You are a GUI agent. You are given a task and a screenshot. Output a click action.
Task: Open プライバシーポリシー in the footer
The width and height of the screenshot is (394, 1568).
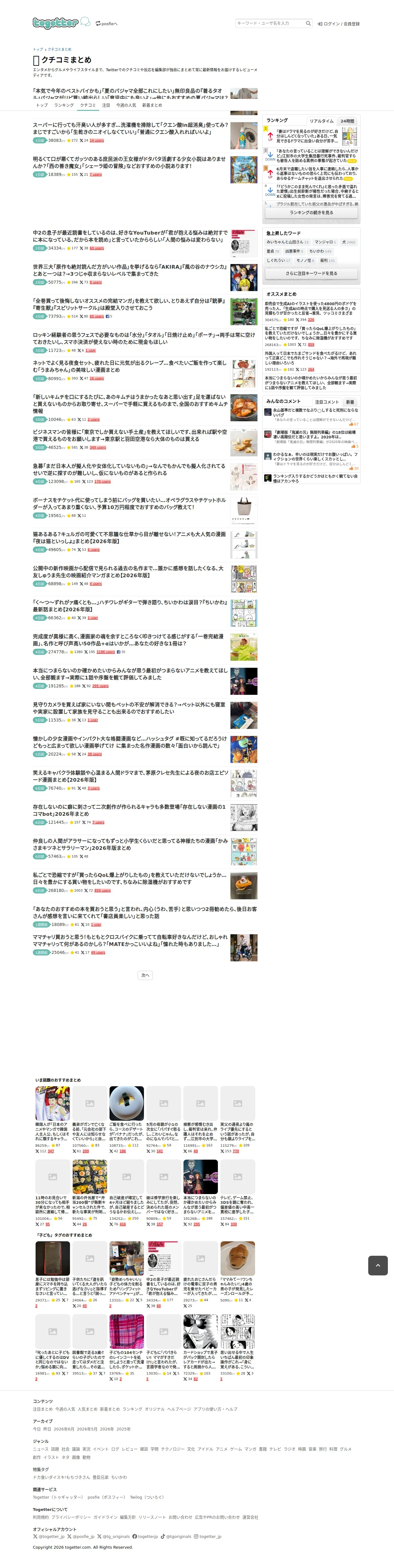pyautogui.click(x=71, y=1517)
